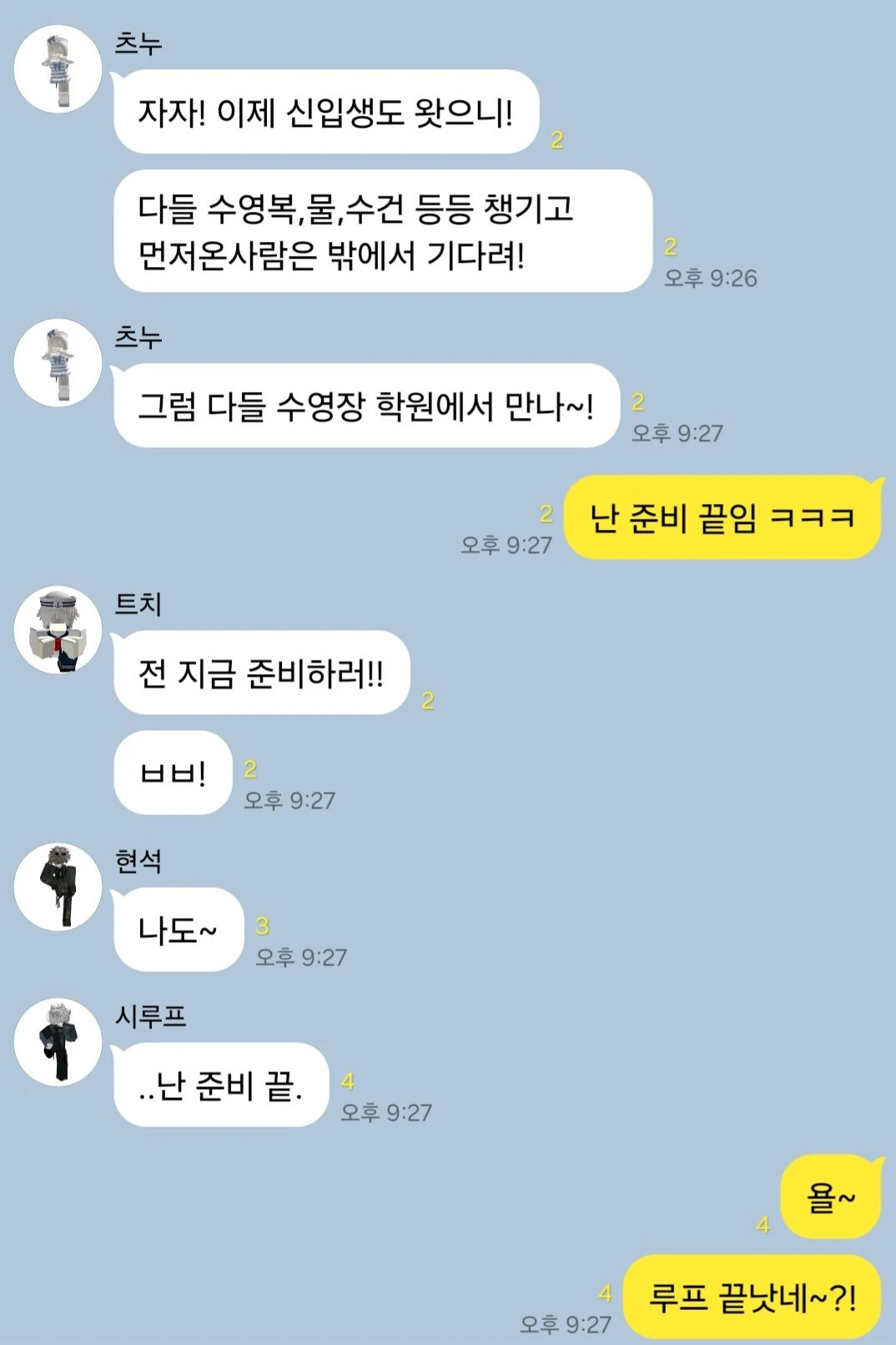Open 츠누's profile picture beside '자자! 이제 신입생도 왔으니!'
This screenshot has height=1345, width=896.
(58, 69)
